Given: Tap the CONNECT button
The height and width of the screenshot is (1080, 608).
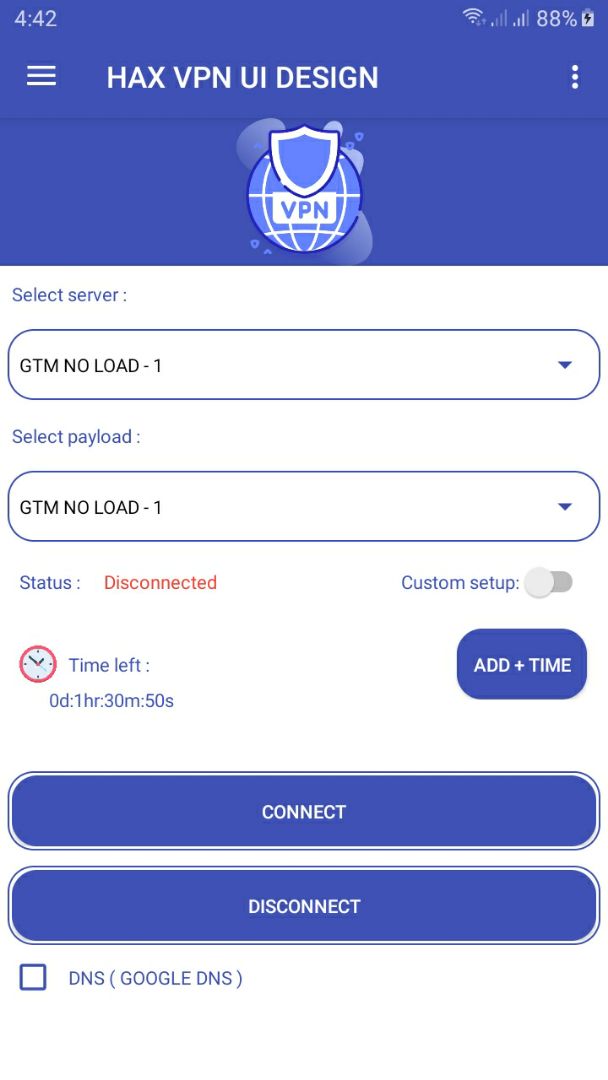Looking at the screenshot, I should (x=304, y=811).
